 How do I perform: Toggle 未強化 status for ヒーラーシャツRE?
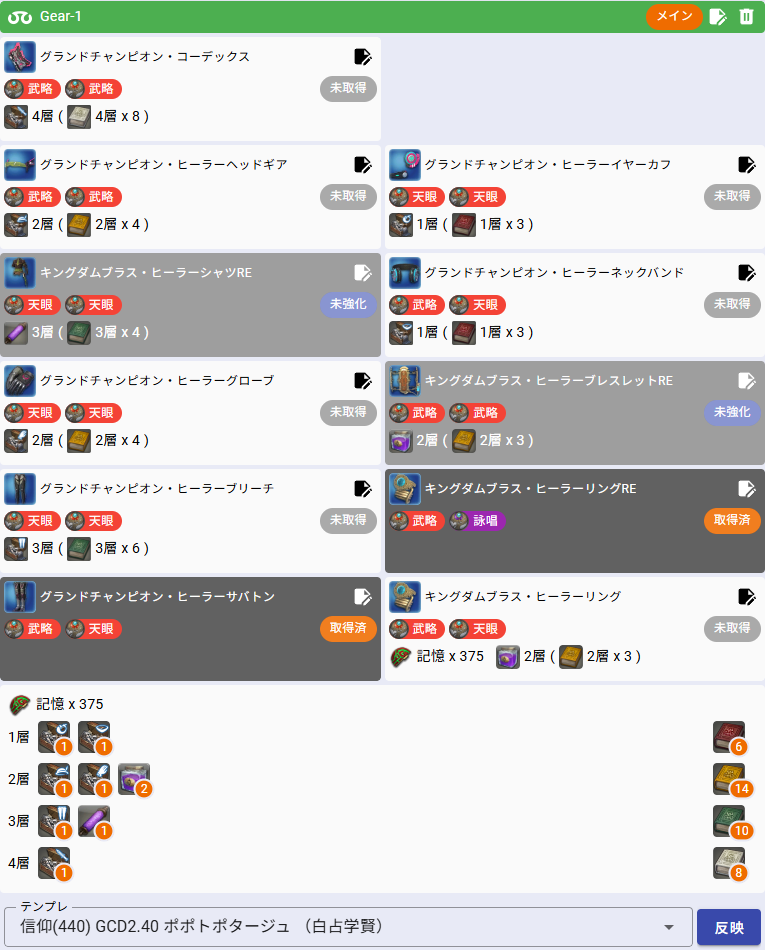tap(348, 304)
